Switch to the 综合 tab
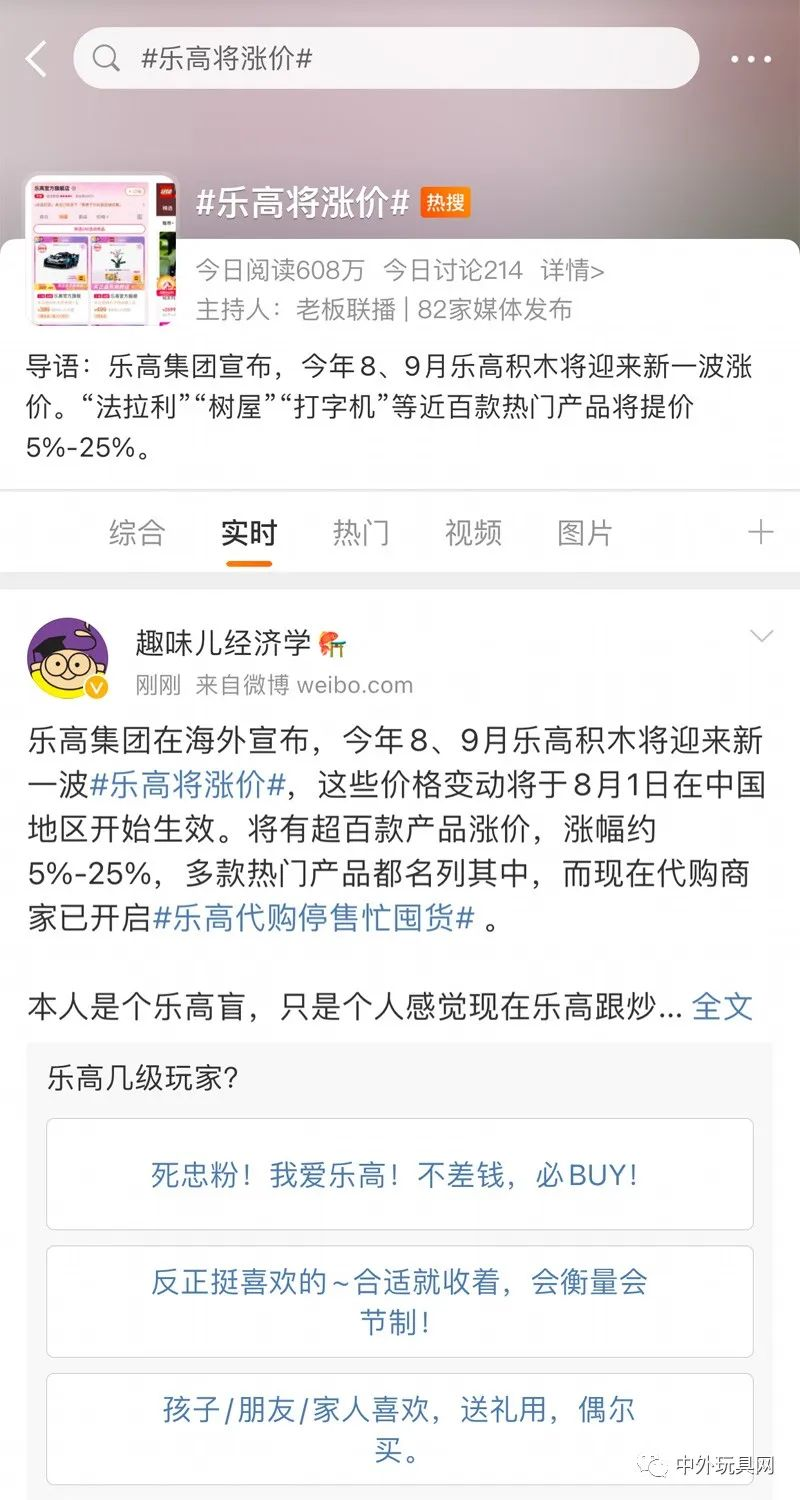The height and width of the screenshot is (1500, 800). point(137,533)
